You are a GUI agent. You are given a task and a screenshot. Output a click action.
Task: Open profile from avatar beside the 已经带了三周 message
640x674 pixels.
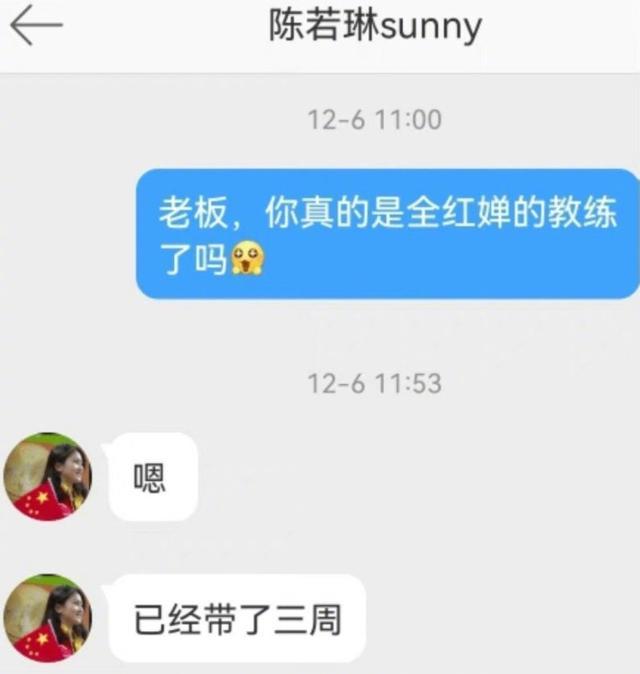tap(48, 618)
